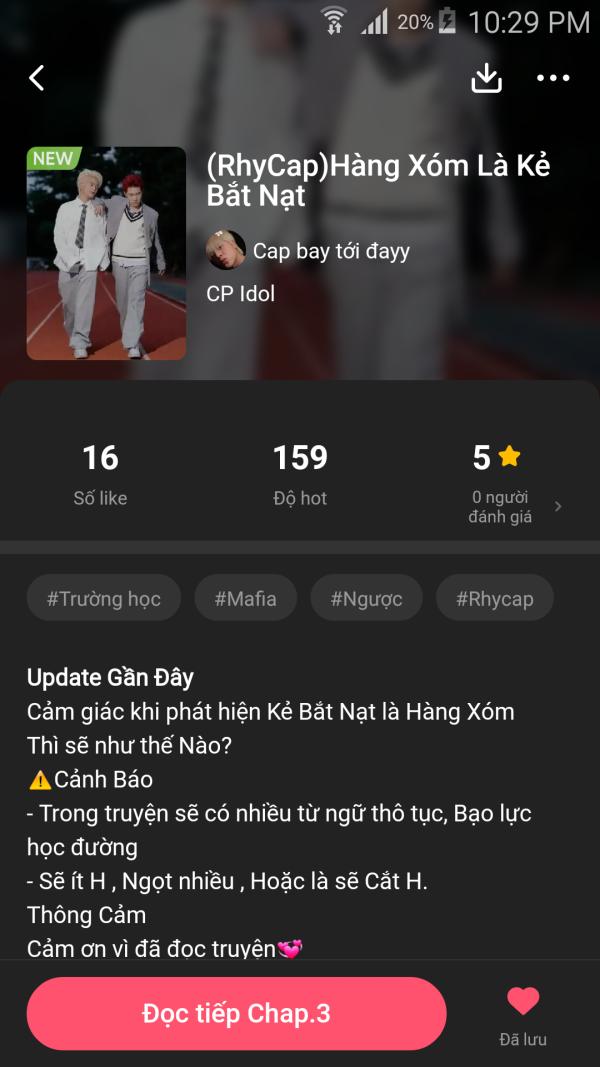Select the #Trường học tag

[x=103, y=598]
